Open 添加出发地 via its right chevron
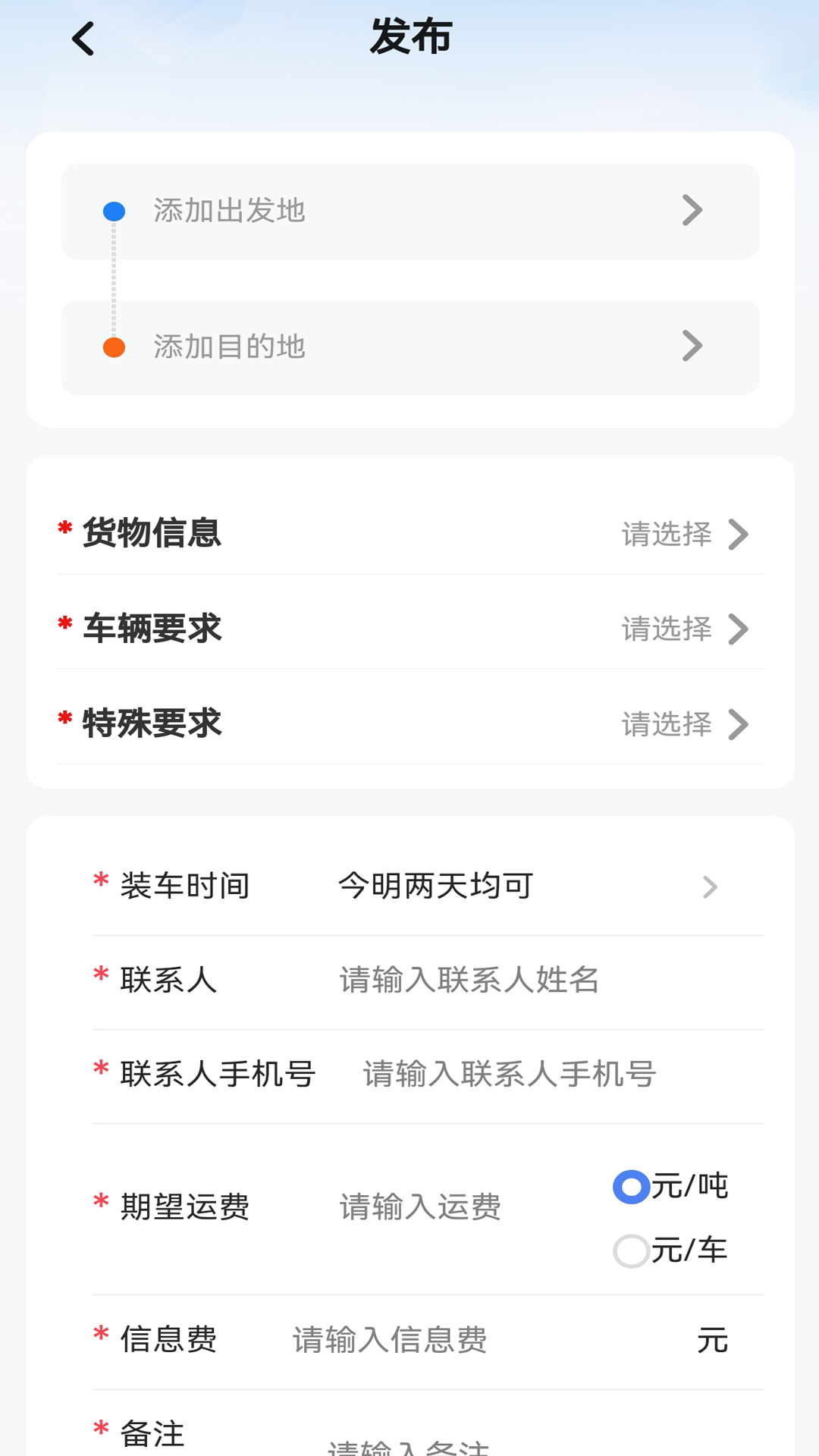 691,211
